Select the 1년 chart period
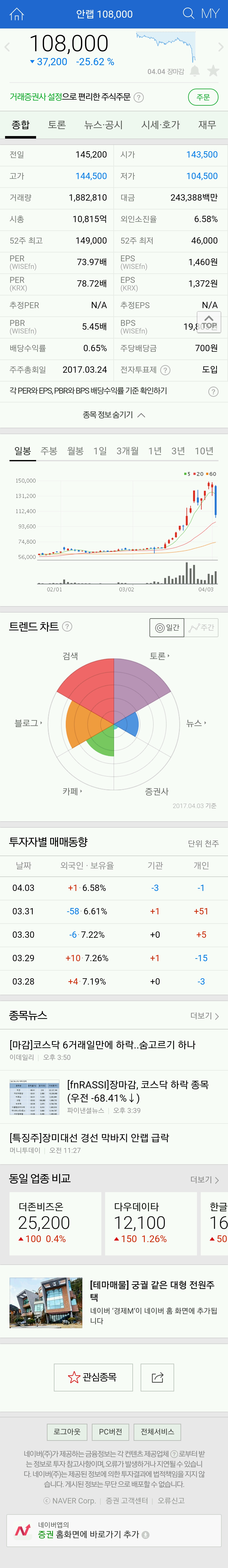This screenshot has height=1568, width=228. tap(155, 451)
